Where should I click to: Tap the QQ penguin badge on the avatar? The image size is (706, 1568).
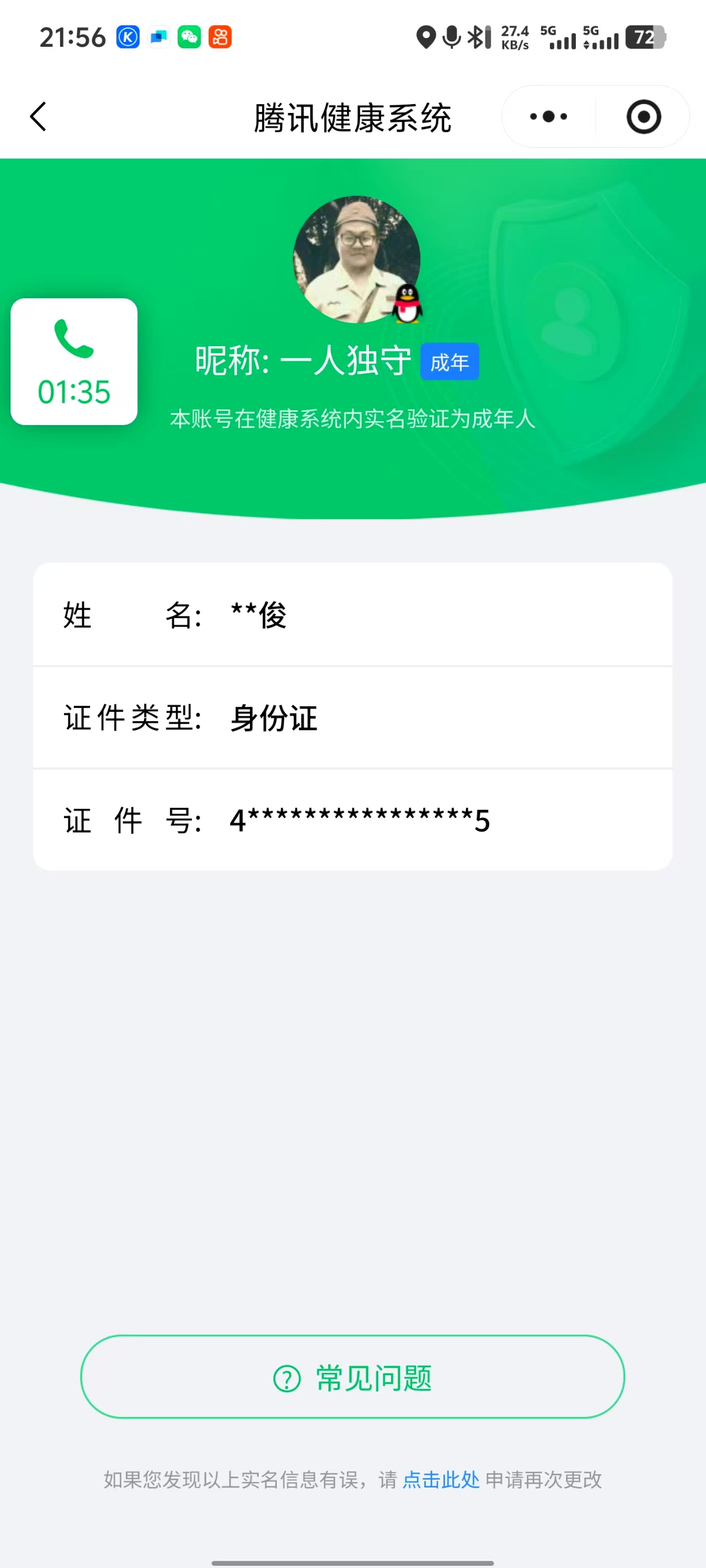tap(407, 303)
